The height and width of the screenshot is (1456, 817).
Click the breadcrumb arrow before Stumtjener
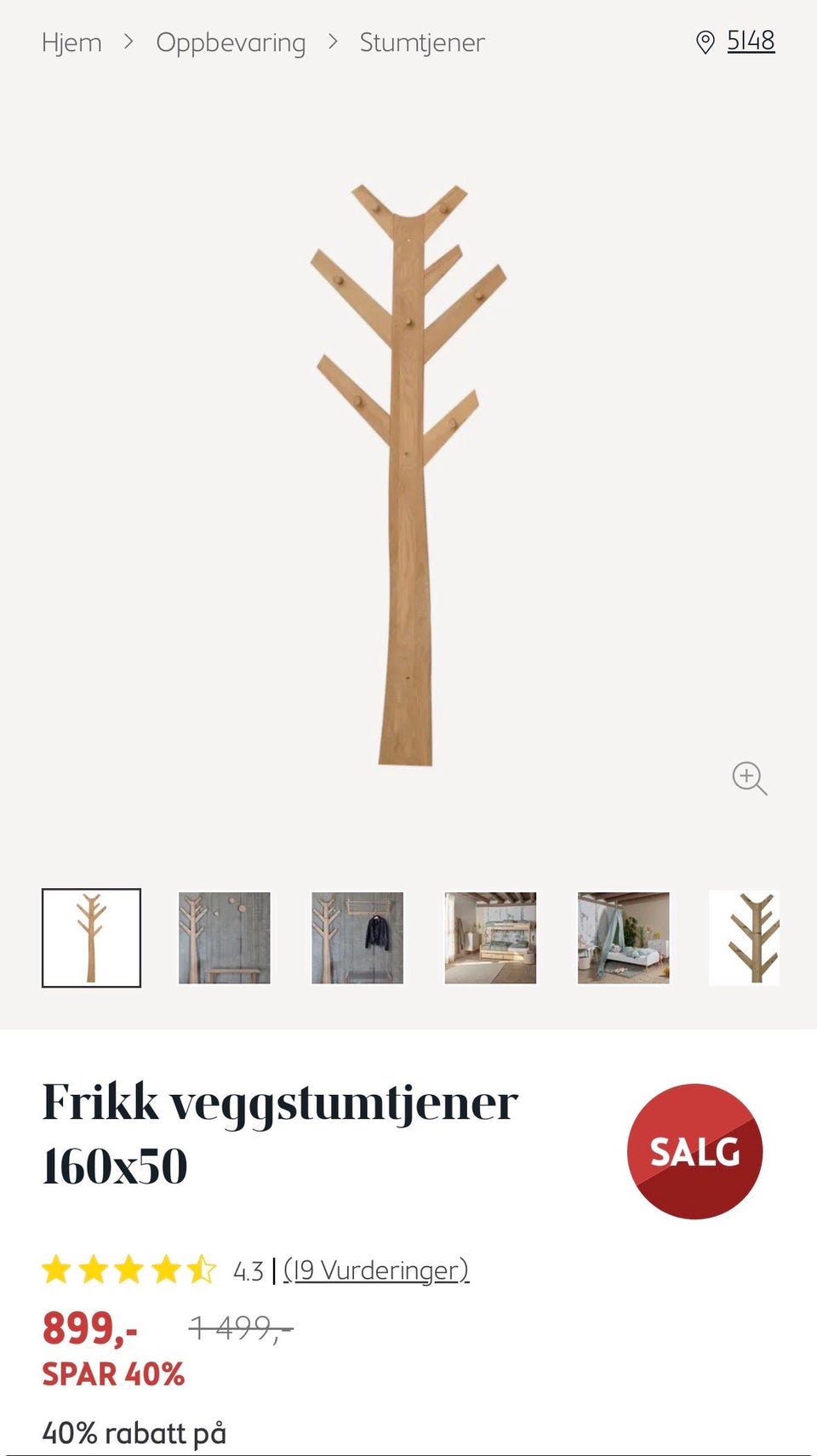[x=332, y=41]
